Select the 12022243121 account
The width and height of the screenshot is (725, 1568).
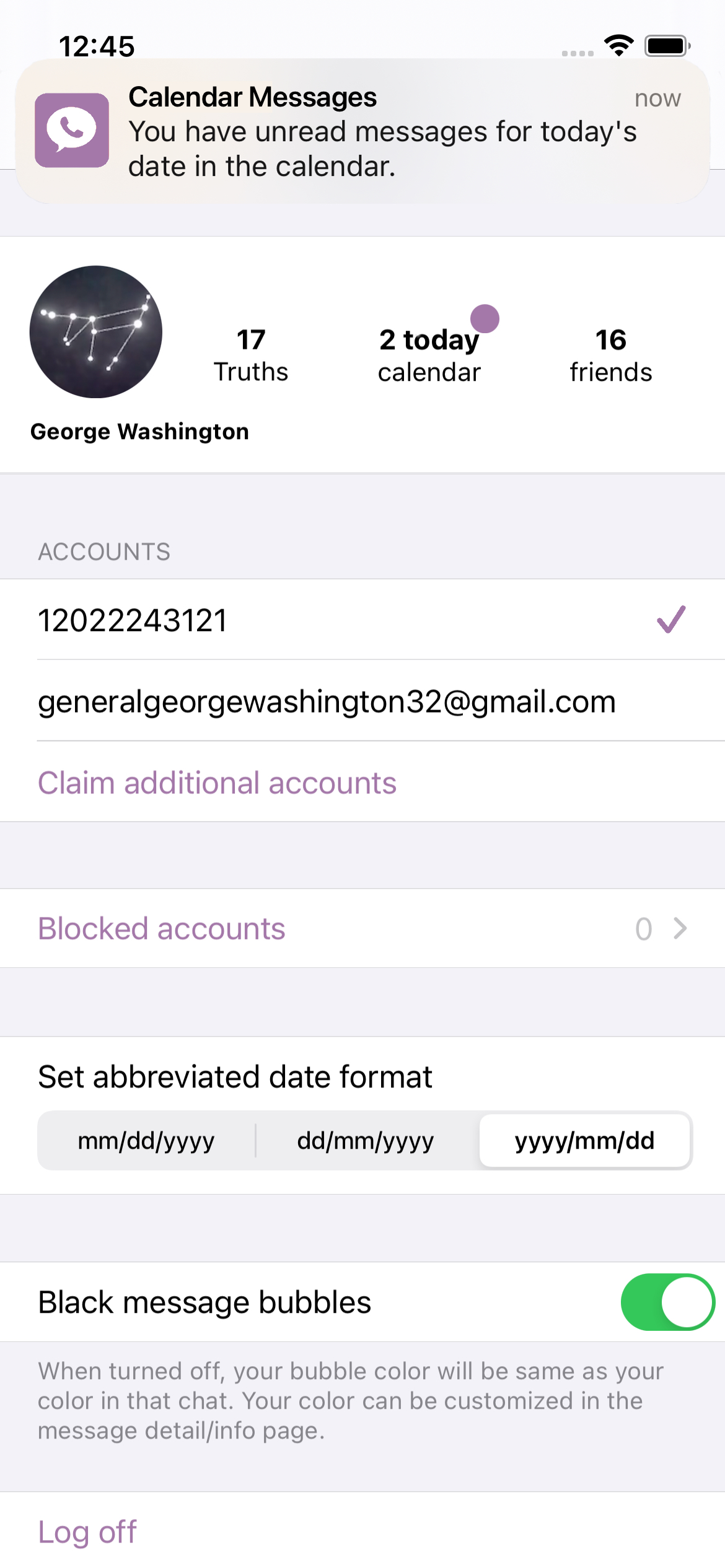(x=362, y=620)
